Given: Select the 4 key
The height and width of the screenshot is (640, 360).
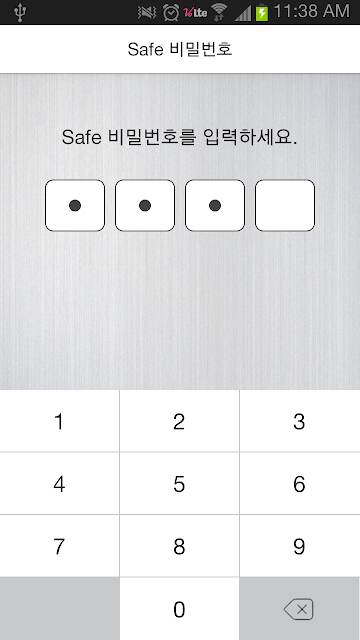Looking at the screenshot, I should [x=60, y=483].
